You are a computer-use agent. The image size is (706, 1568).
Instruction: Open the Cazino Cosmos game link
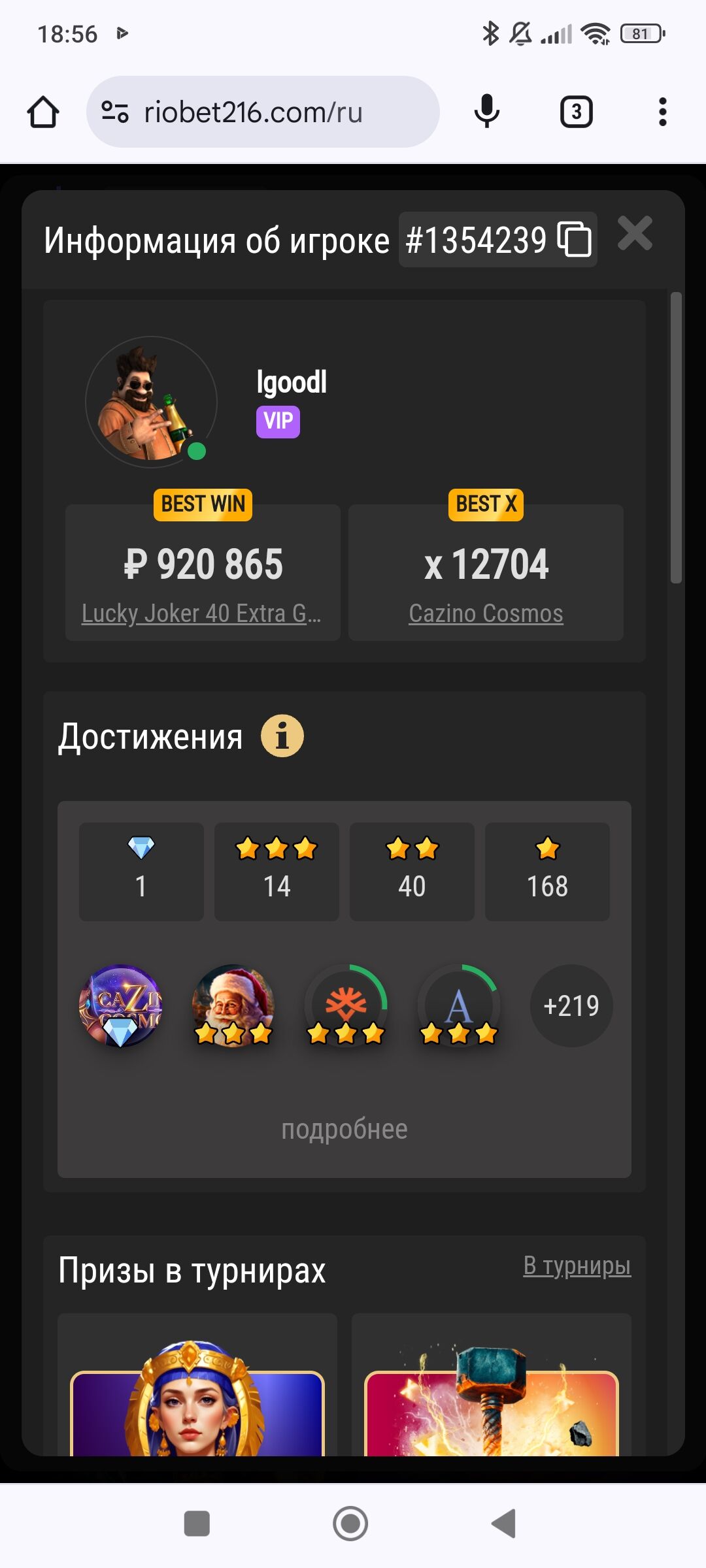coord(486,613)
